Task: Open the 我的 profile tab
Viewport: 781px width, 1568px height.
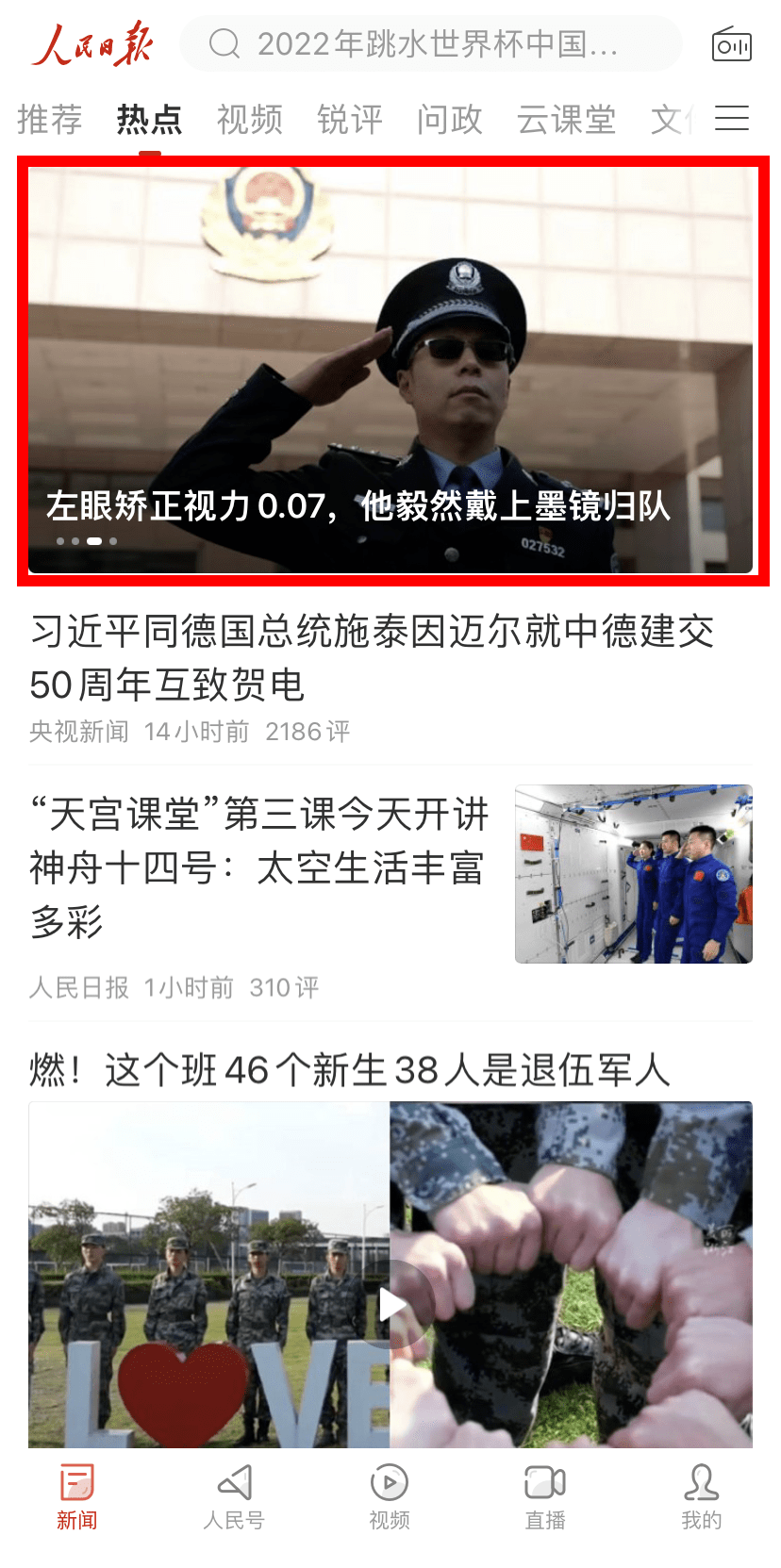Action: point(701,1495)
